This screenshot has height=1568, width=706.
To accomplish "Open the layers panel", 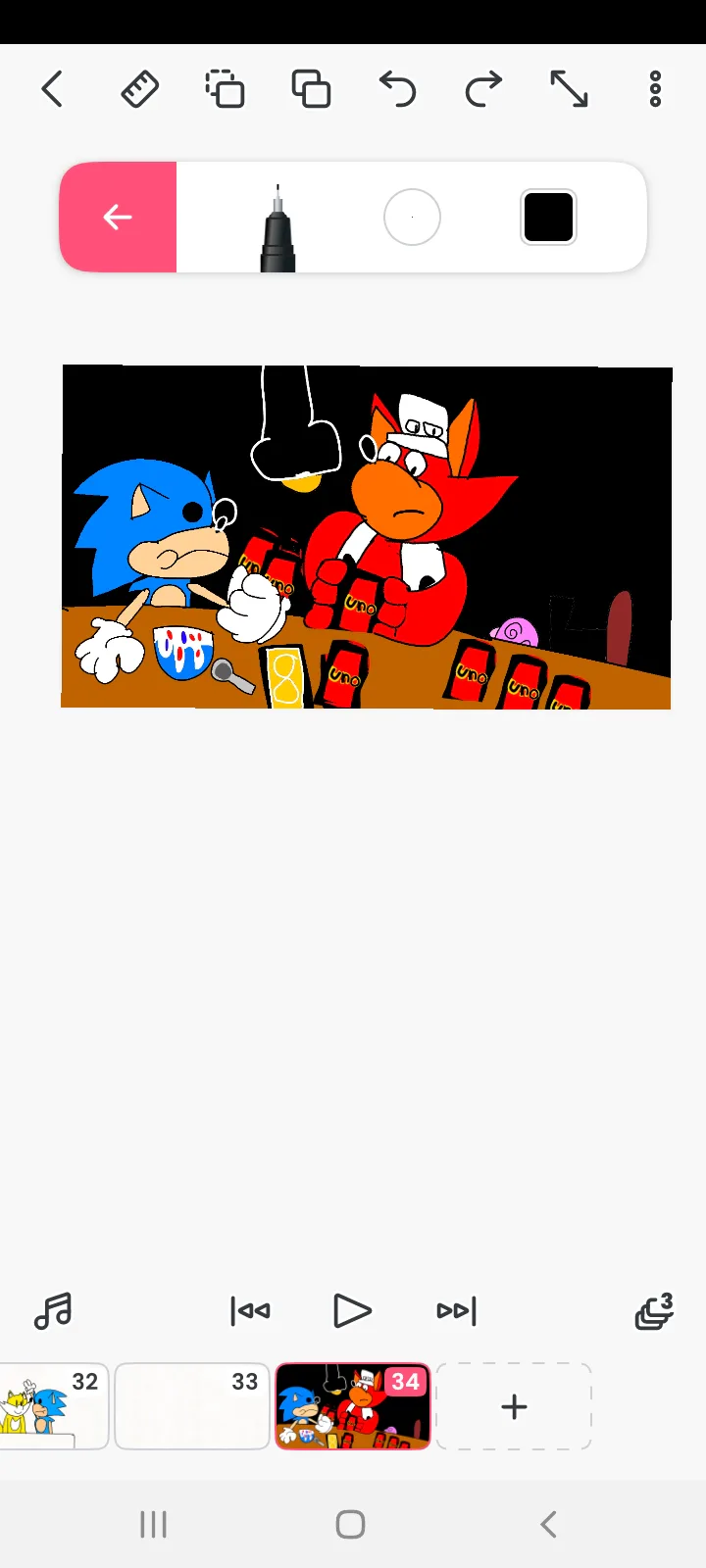I will click(654, 1310).
